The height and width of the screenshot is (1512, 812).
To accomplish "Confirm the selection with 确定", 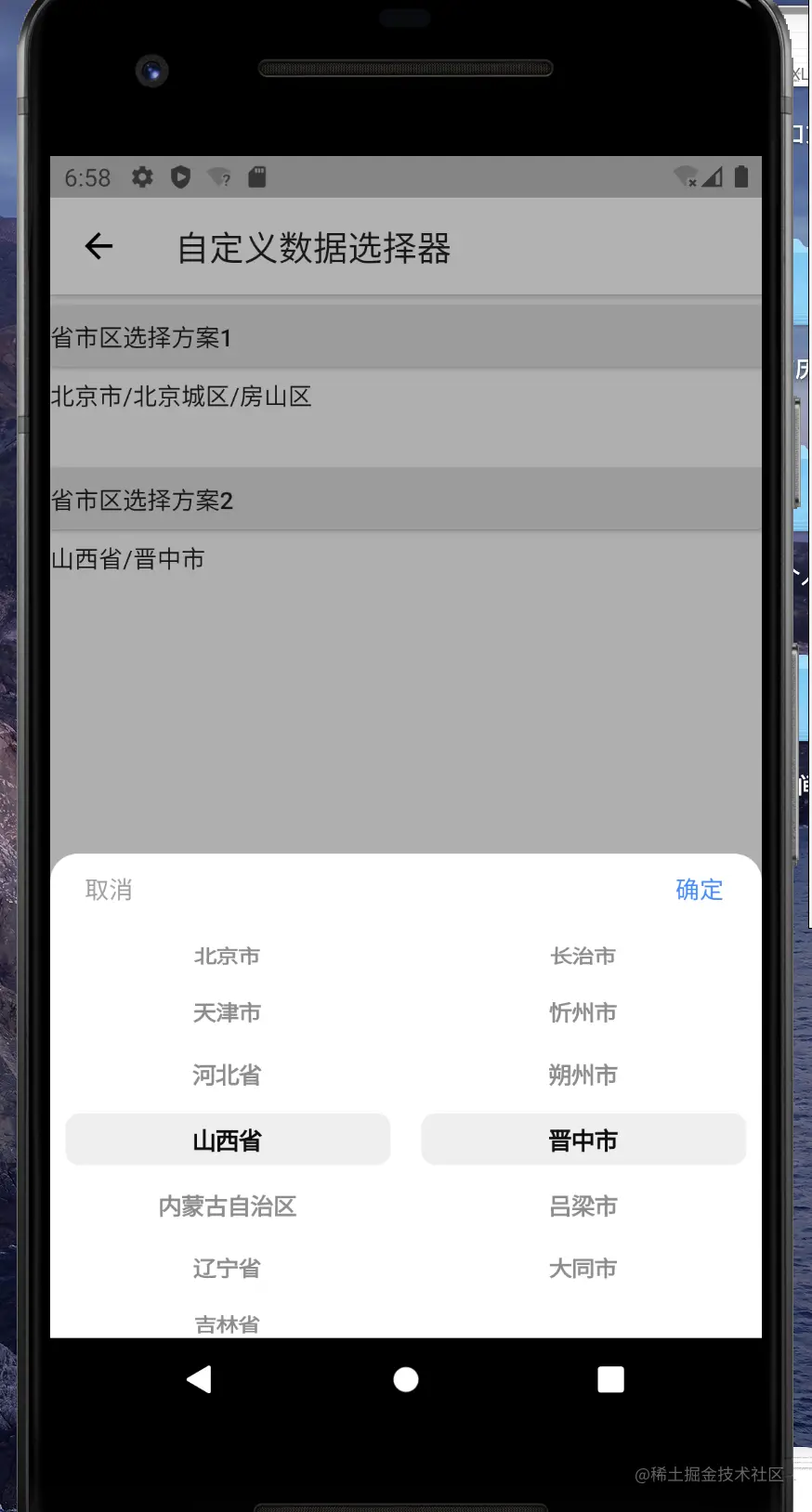I will point(699,890).
